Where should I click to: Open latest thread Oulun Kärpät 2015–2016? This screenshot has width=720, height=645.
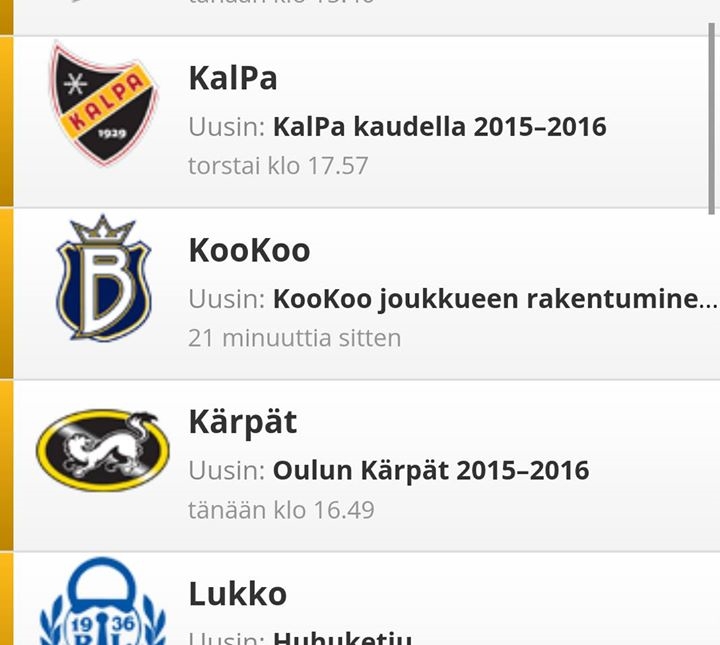pyautogui.click(x=430, y=470)
